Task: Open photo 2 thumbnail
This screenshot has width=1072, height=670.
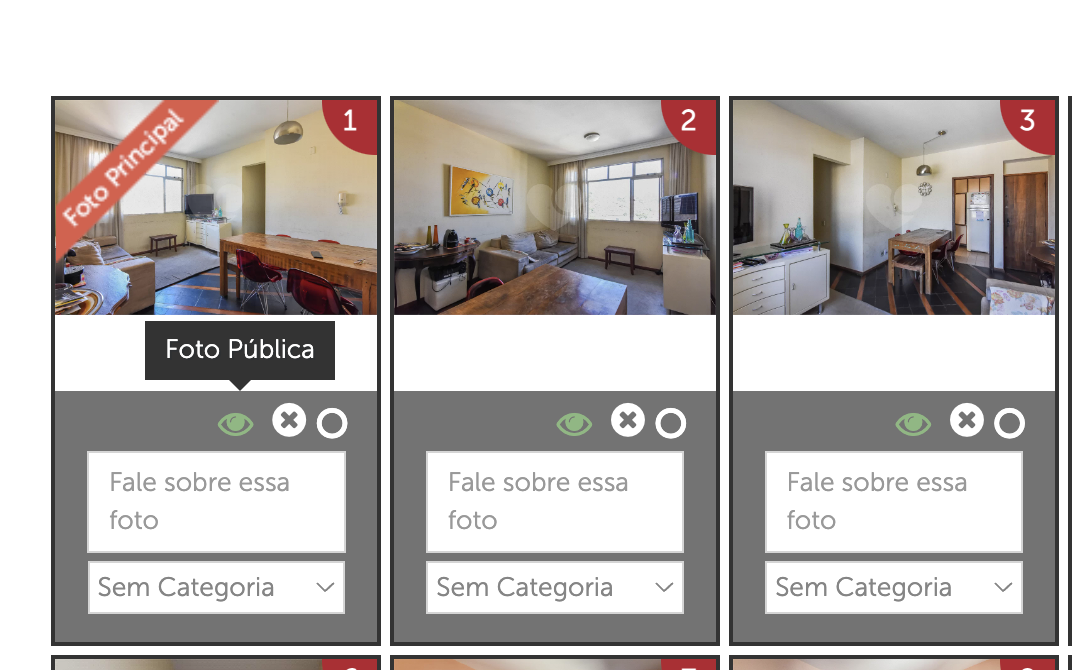Action: coord(555,207)
